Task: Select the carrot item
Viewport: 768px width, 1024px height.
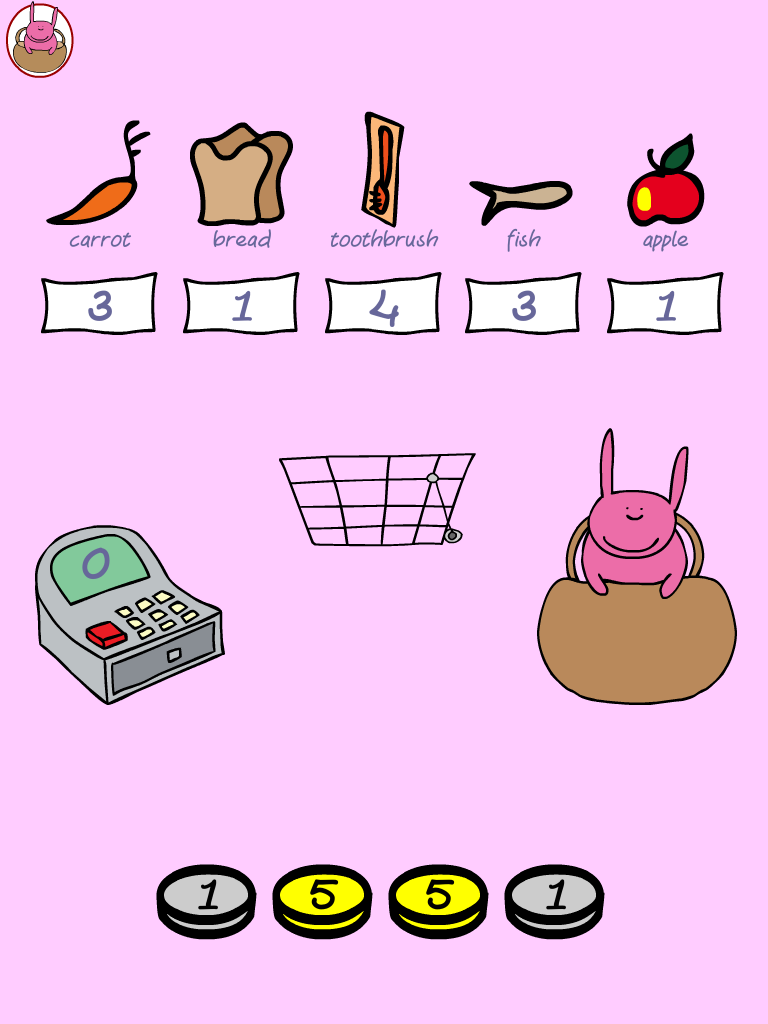Action: [x=100, y=178]
